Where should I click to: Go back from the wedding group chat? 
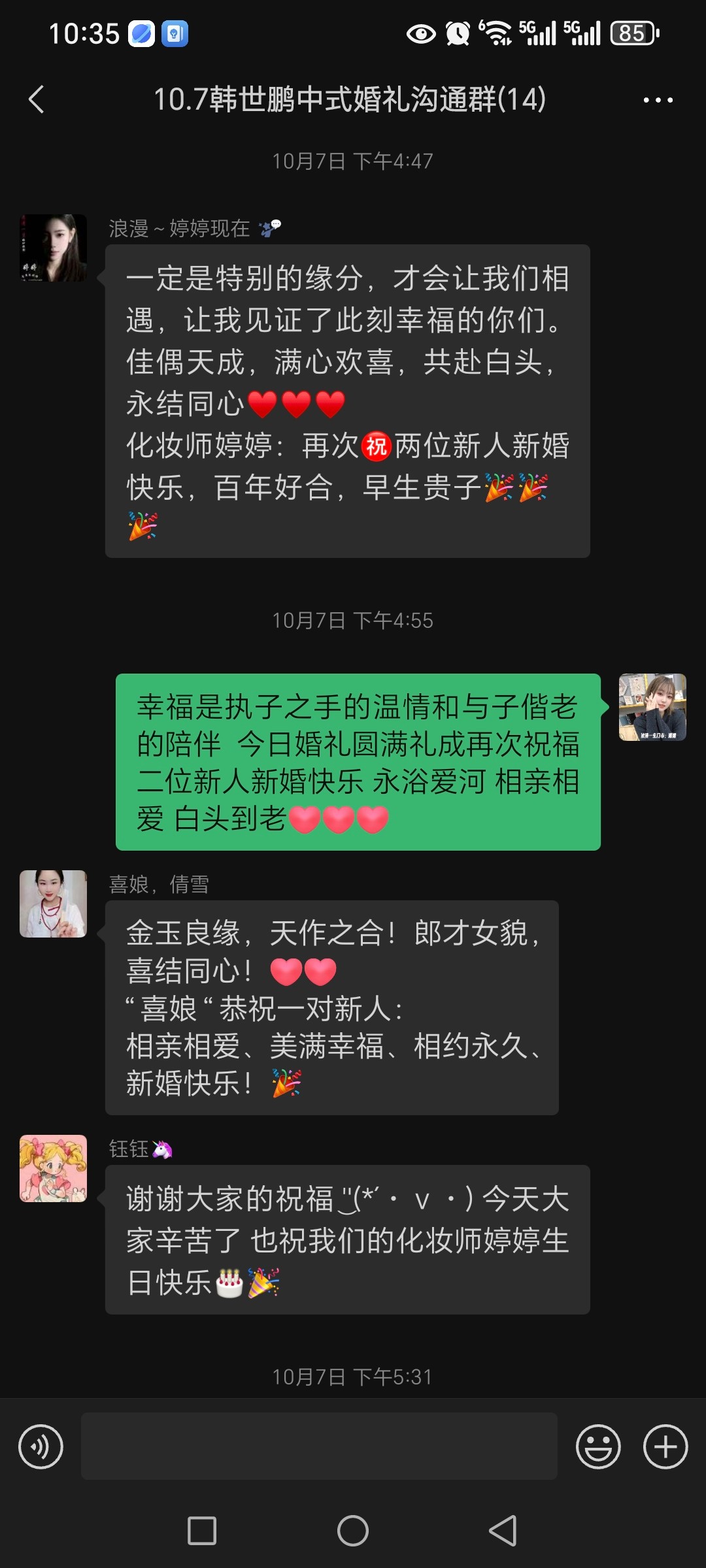click(37, 99)
